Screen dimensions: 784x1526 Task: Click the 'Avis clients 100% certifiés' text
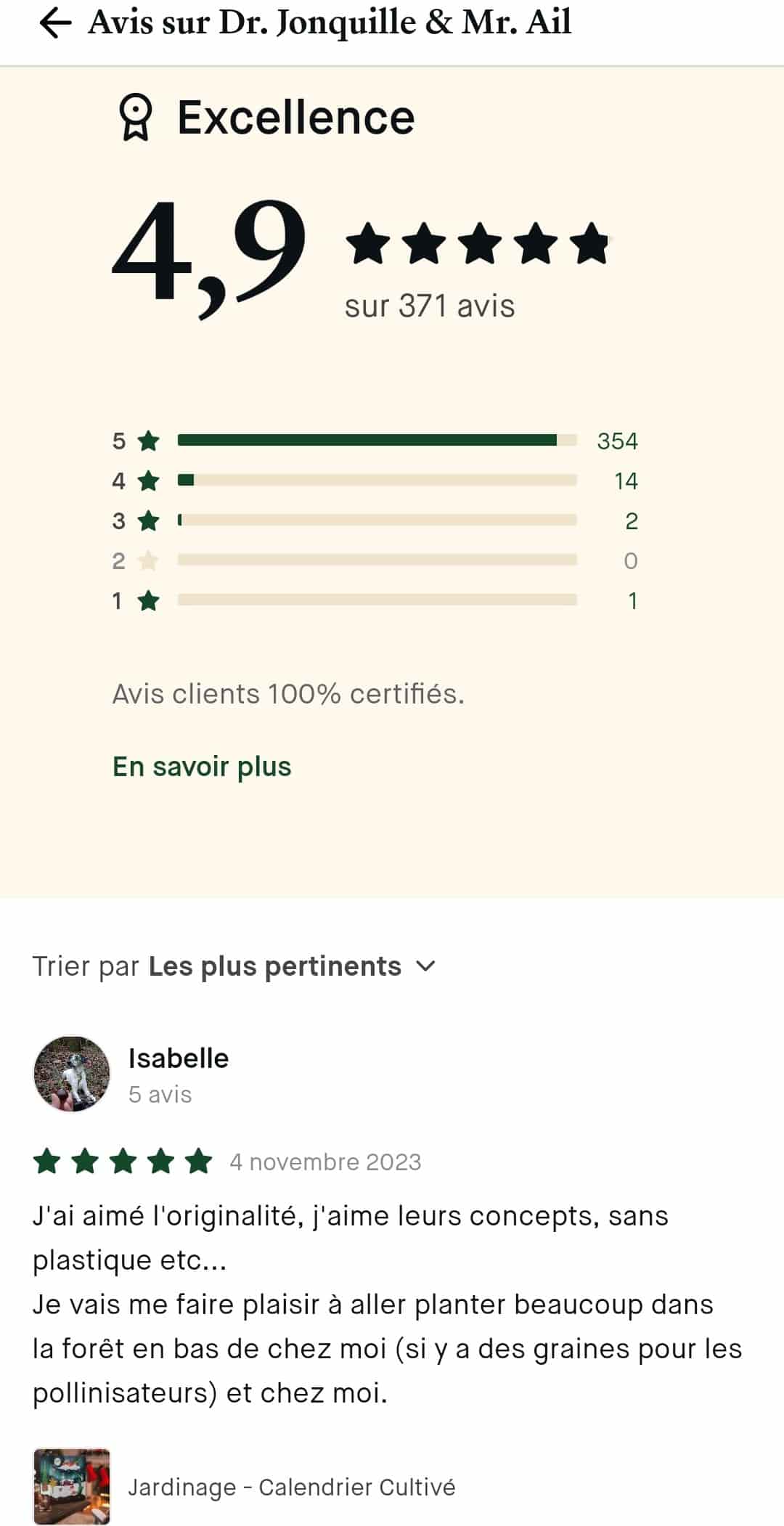[x=288, y=694]
